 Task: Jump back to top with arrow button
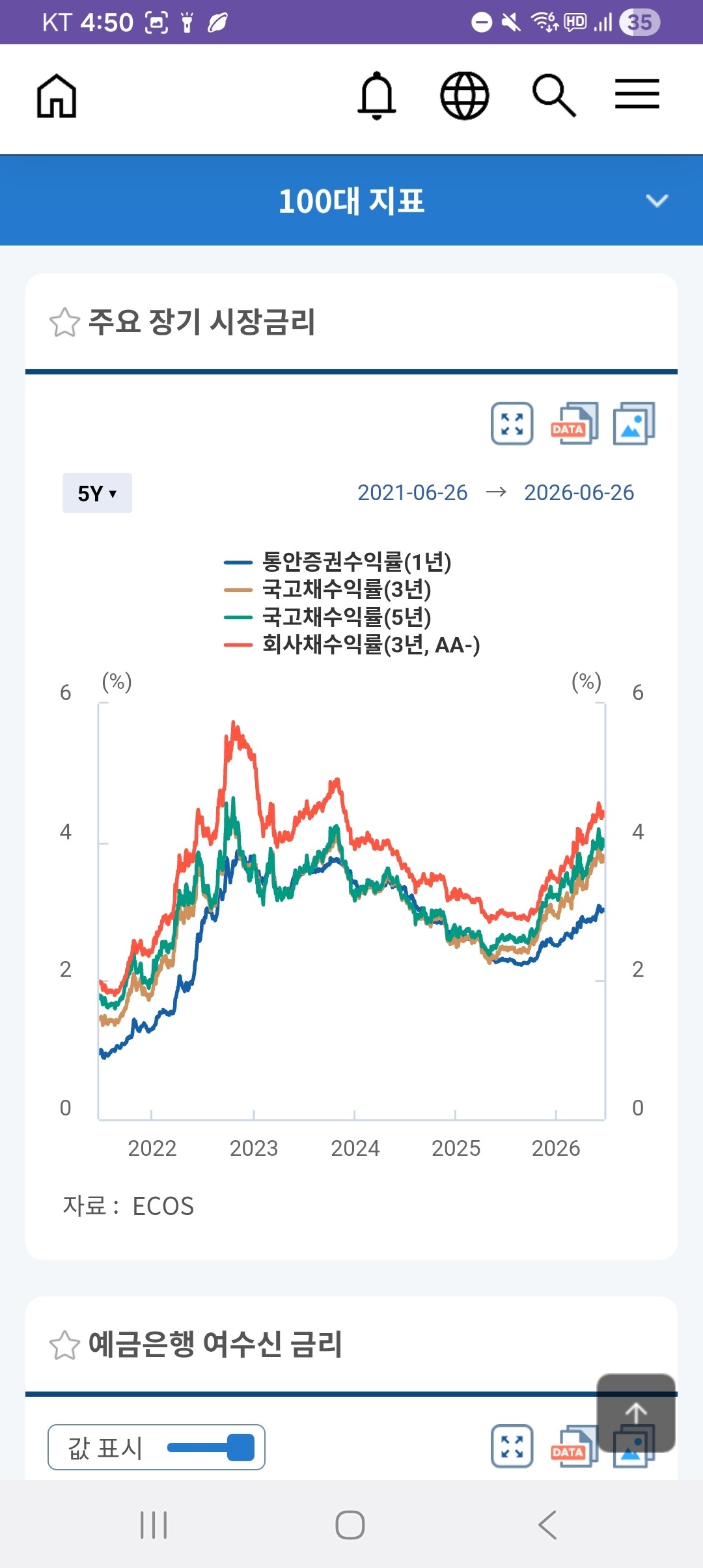coord(636,1413)
